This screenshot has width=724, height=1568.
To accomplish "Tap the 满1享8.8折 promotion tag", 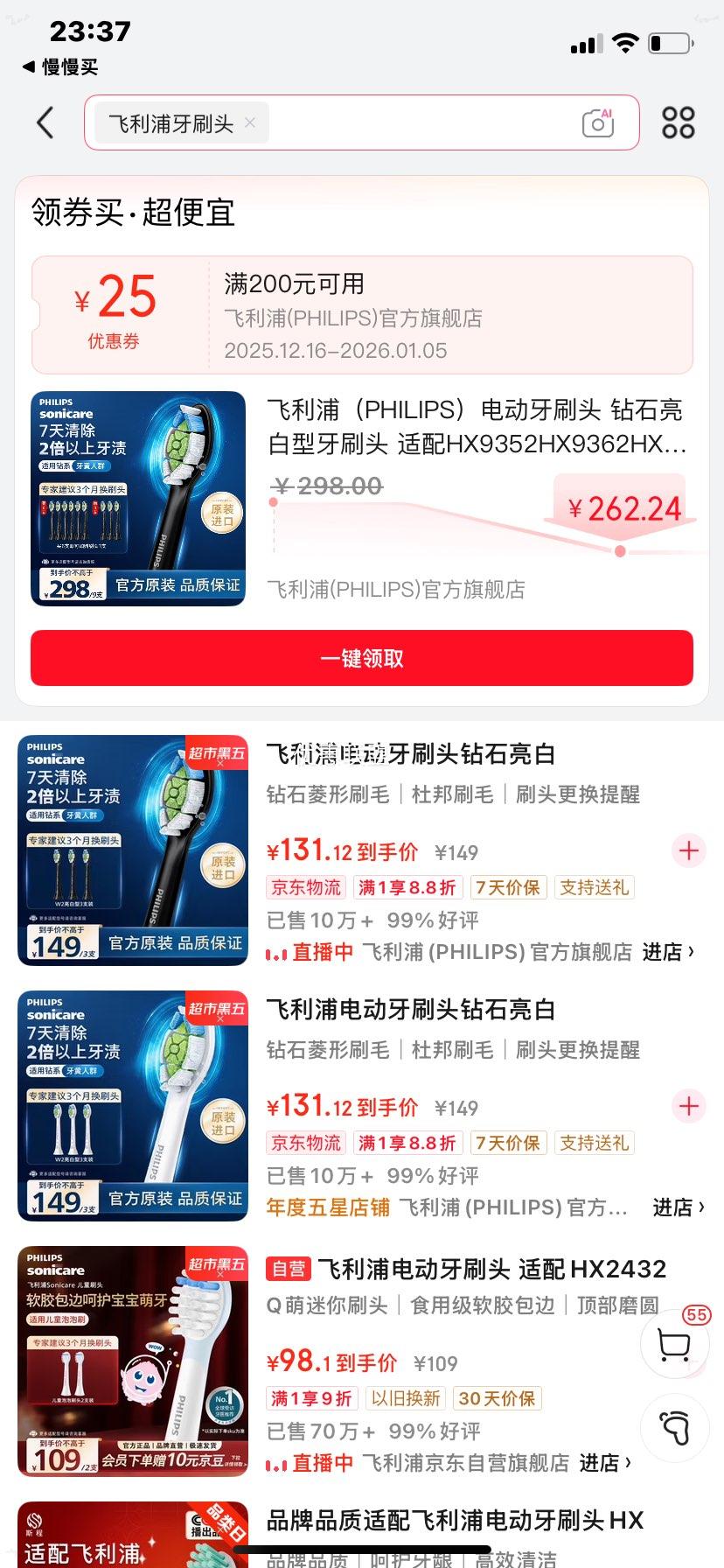I will (407, 887).
